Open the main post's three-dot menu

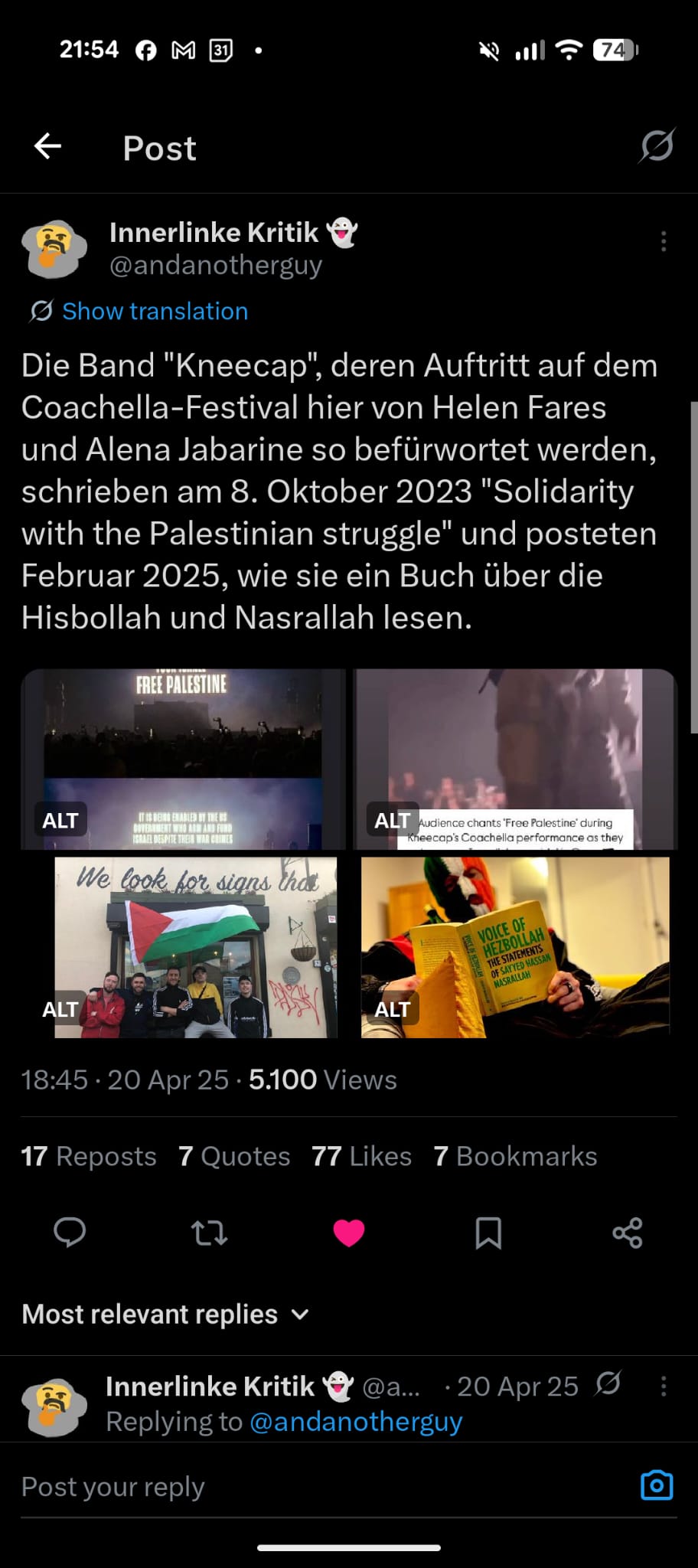(663, 241)
